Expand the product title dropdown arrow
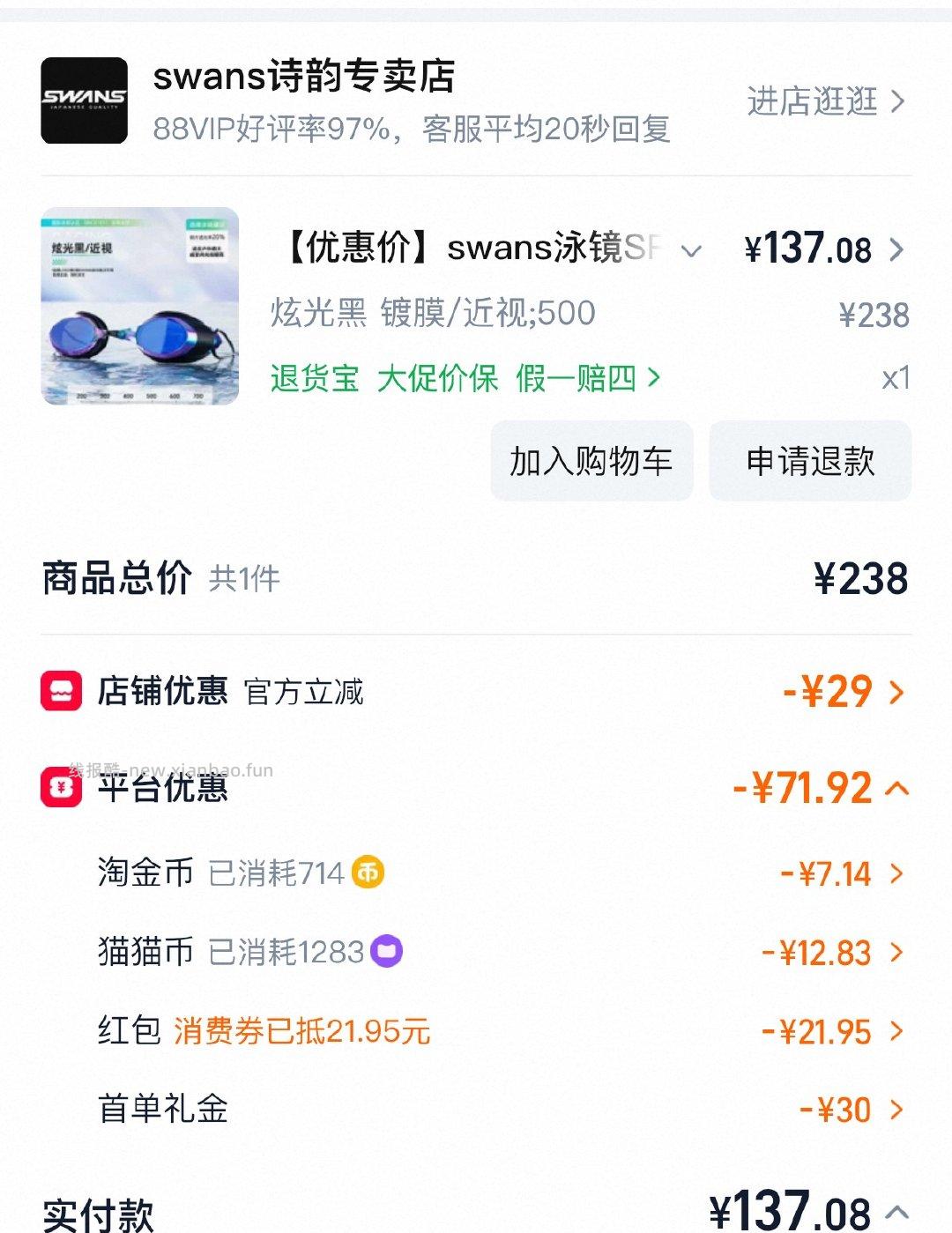Image resolution: width=952 pixels, height=1233 pixels. click(x=691, y=250)
